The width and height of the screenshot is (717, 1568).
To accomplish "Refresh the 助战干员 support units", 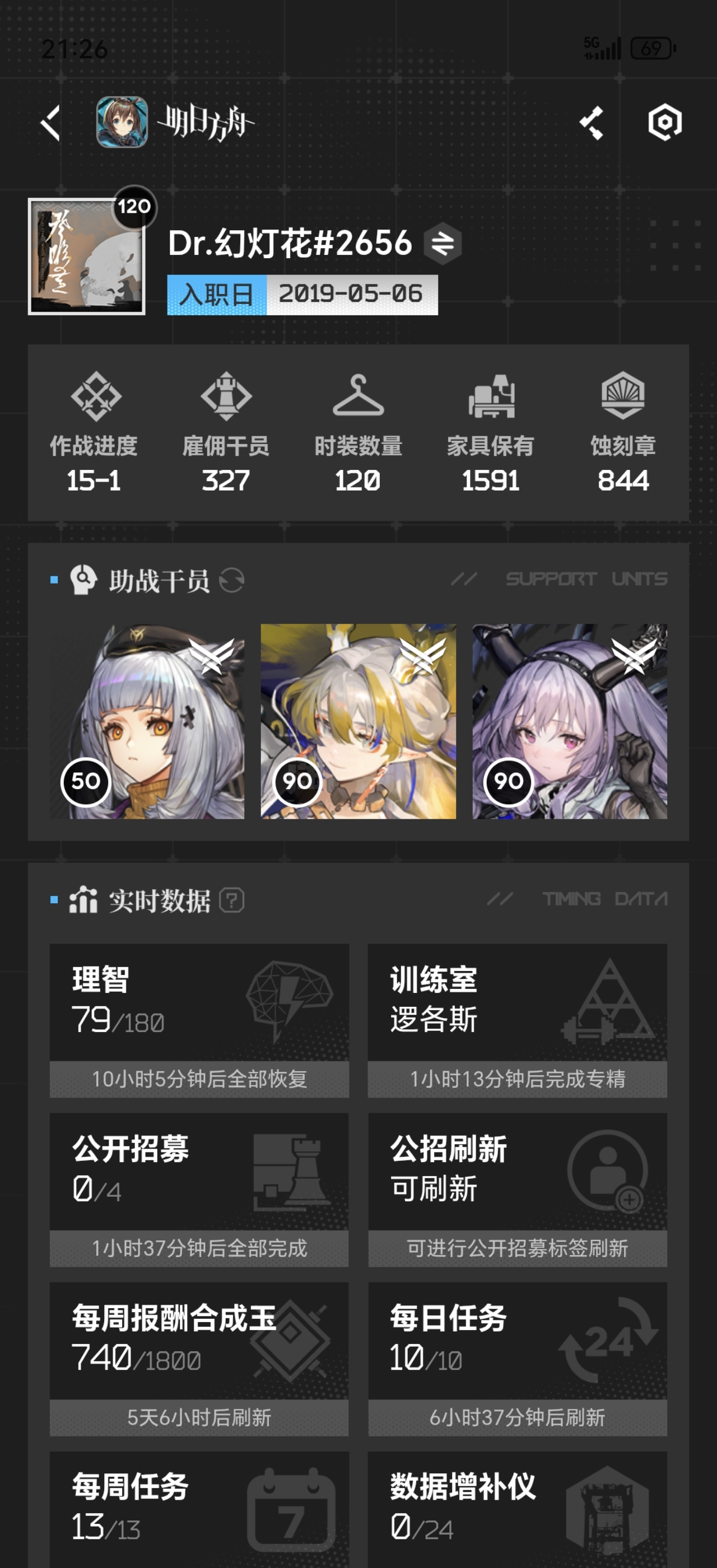I will (x=232, y=580).
